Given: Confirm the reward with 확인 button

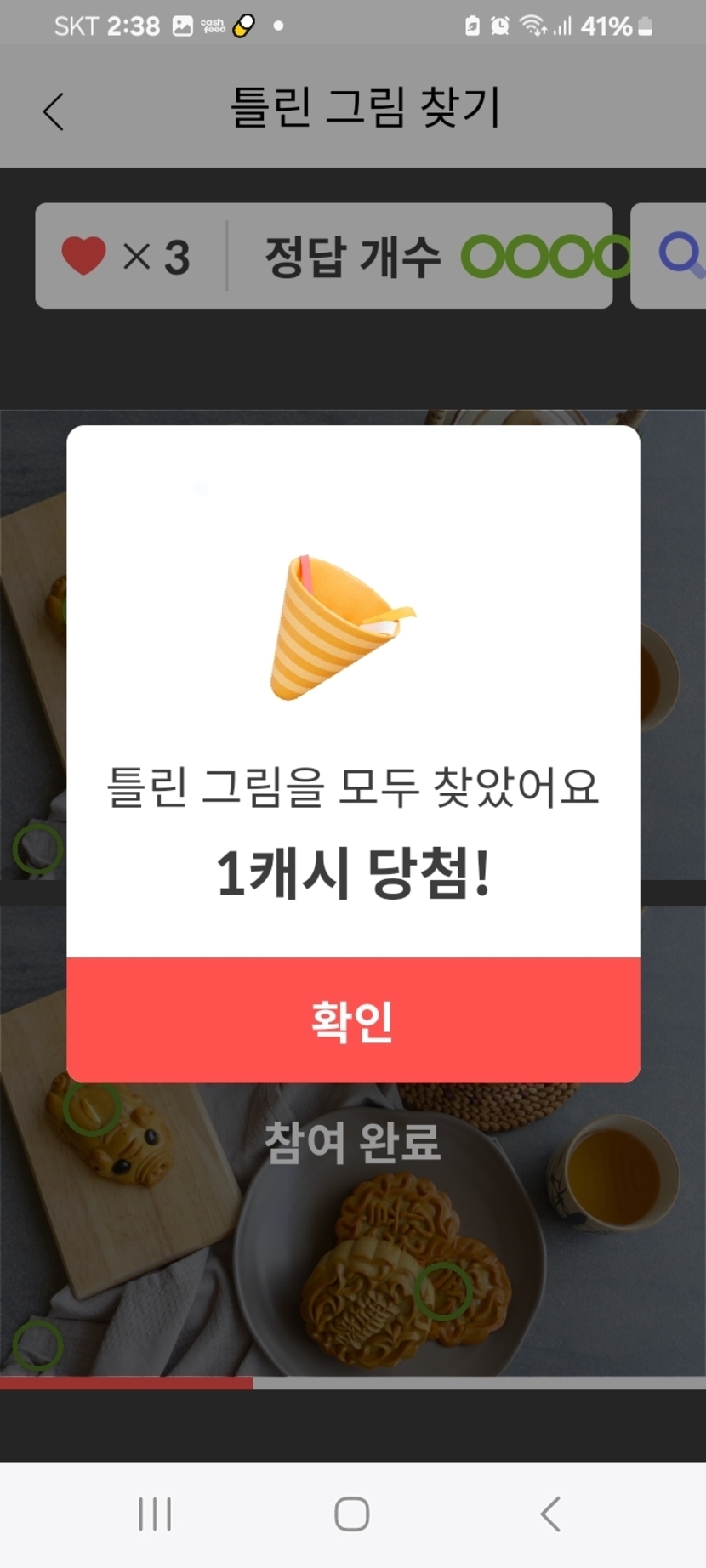Looking at the screenshot, I should 353,1020.
